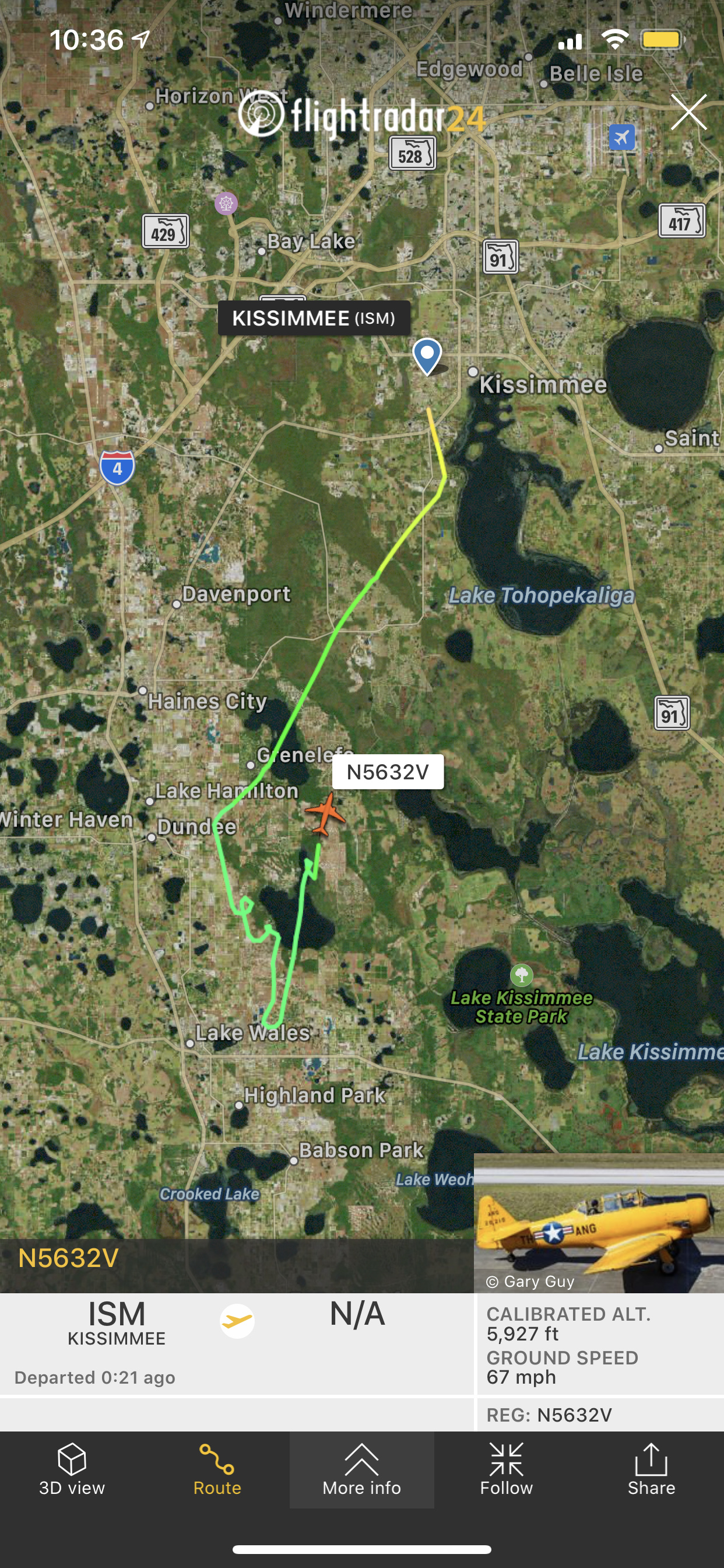Follow aircraft N5632V
The height and width of the screenshot is (1568, 724).
pyautogui.click(x=506, y=1469)
